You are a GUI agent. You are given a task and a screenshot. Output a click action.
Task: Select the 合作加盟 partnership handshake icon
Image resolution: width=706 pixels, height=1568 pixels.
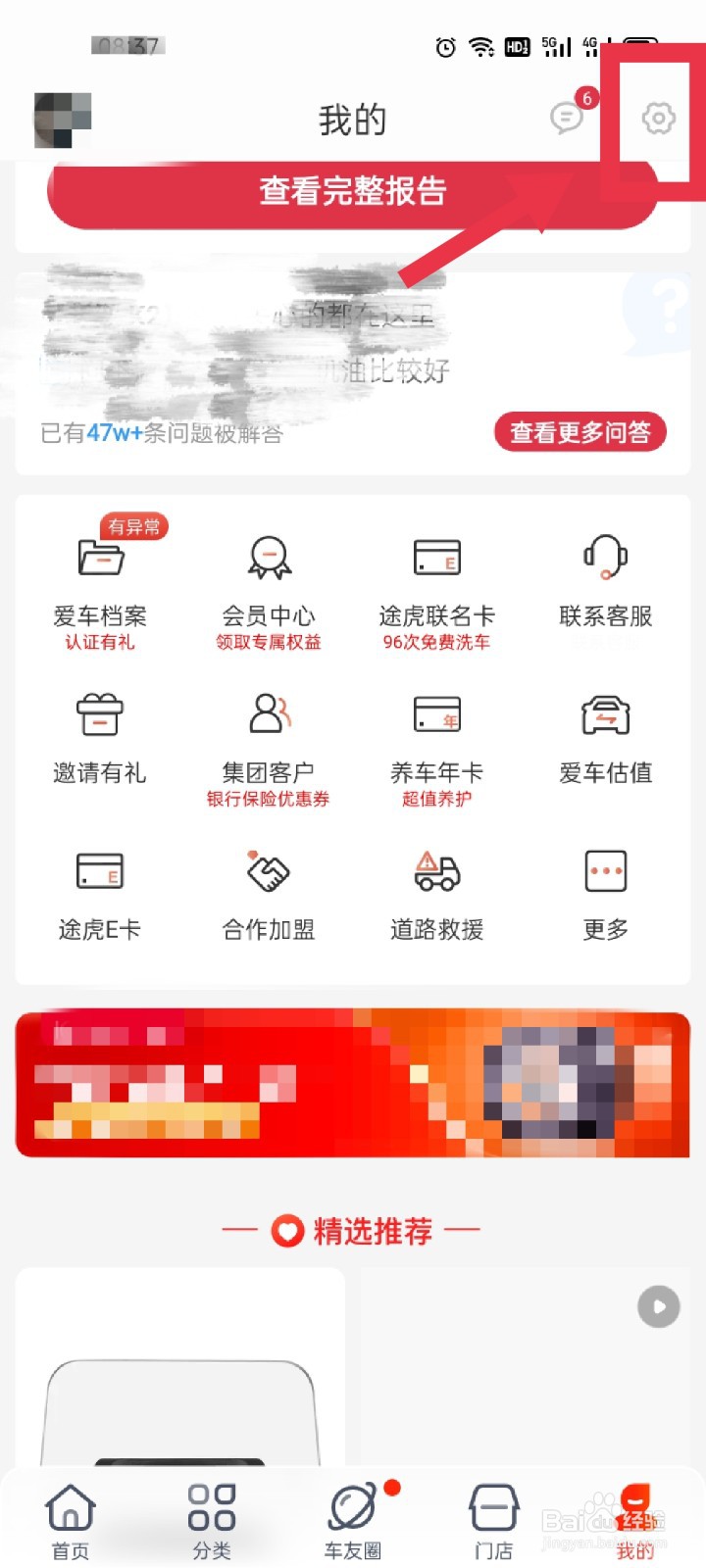click(x=268, y=870)
